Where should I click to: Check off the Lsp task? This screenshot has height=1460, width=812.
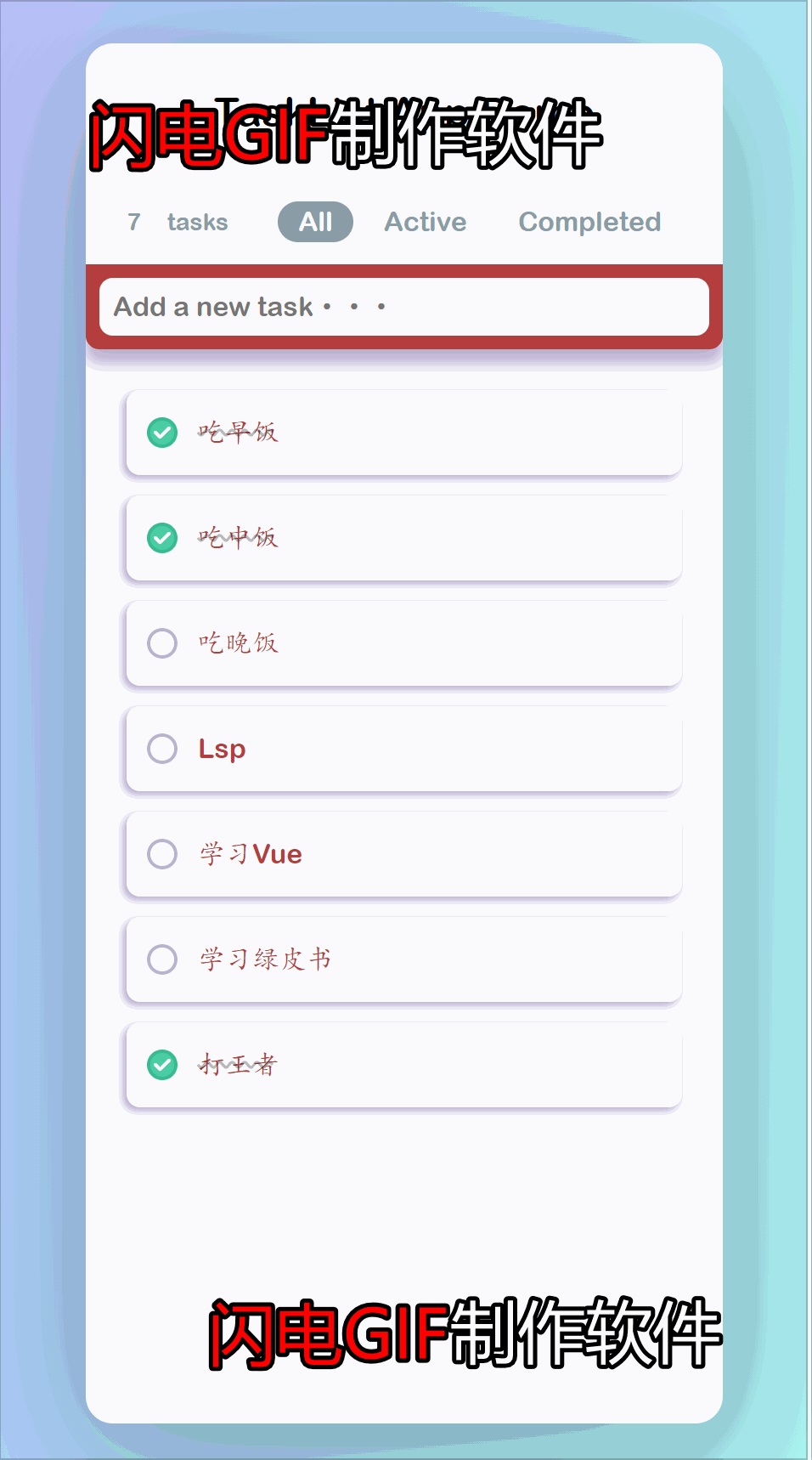click(x=161, y=749)
